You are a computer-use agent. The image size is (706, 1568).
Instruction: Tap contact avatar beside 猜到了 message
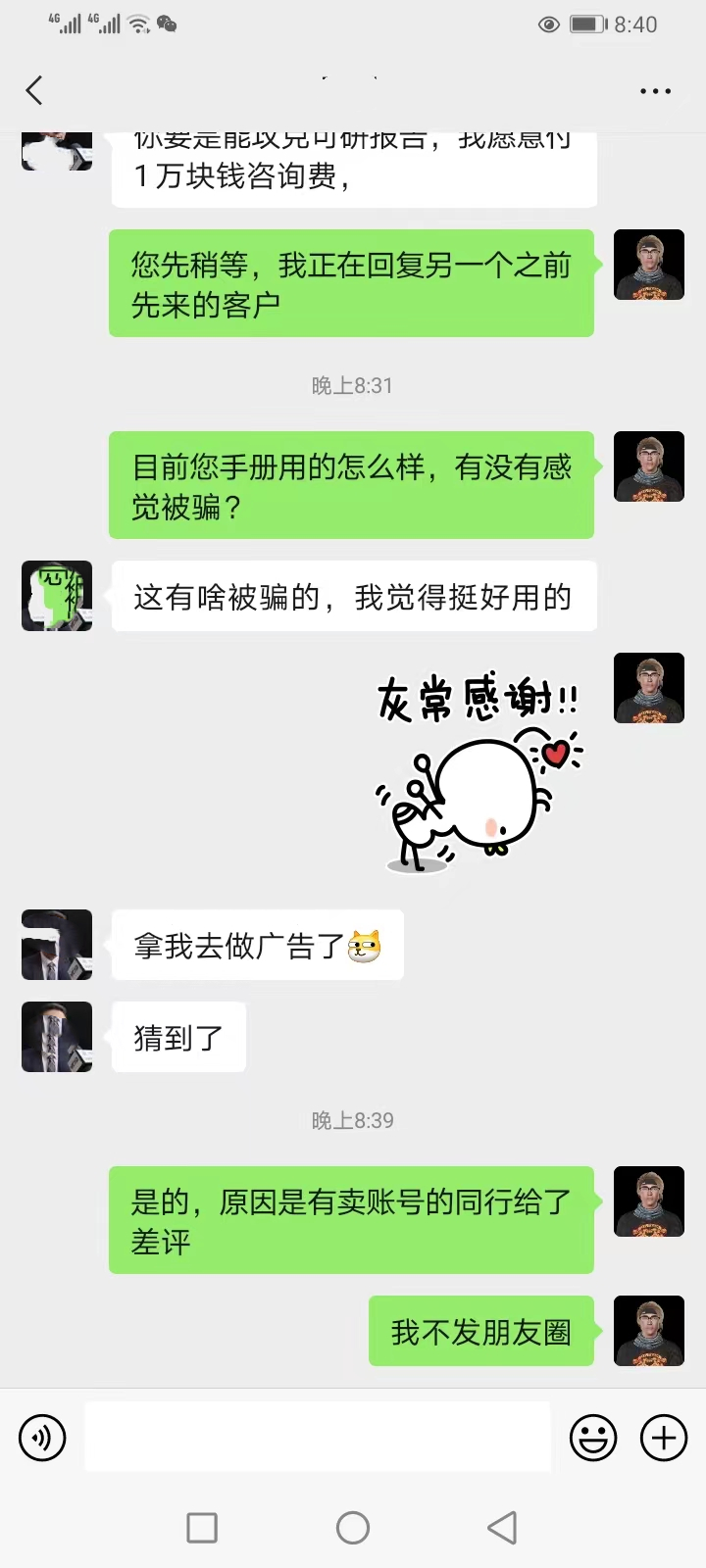(x=57, y=1037)
